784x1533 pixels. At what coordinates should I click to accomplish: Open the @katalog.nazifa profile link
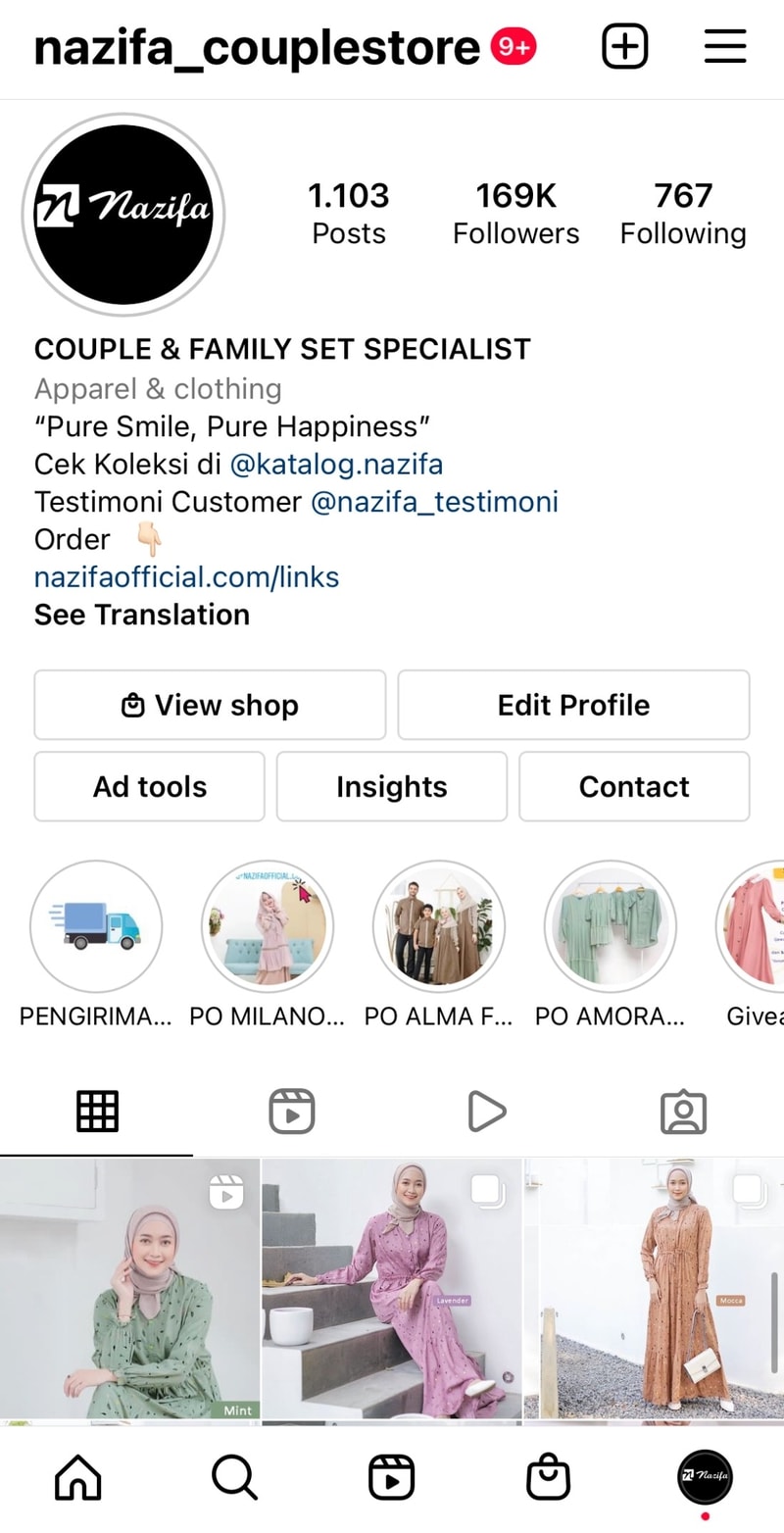tap(336, 464)
